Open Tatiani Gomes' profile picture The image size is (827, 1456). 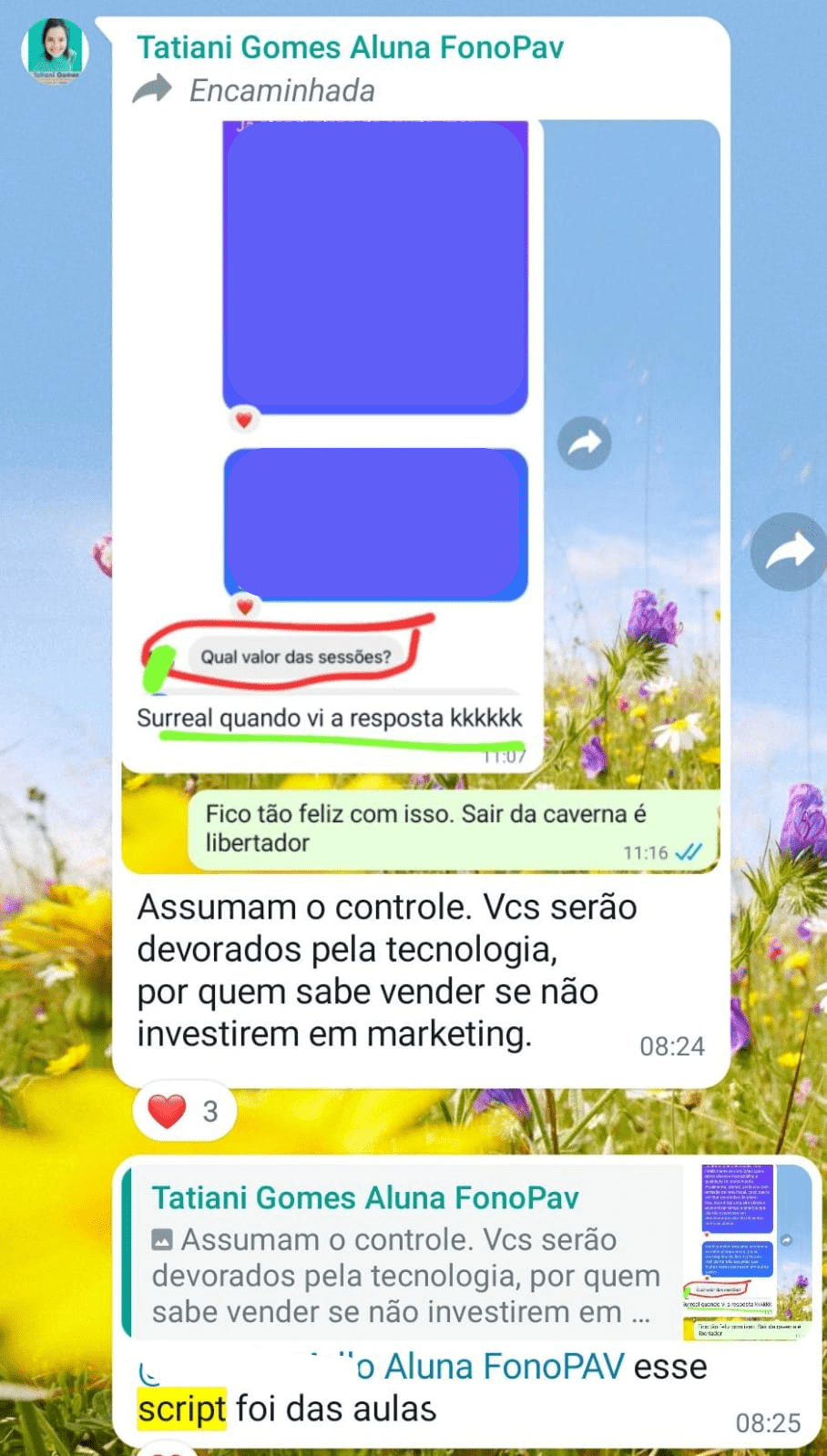tap(56, 51)
